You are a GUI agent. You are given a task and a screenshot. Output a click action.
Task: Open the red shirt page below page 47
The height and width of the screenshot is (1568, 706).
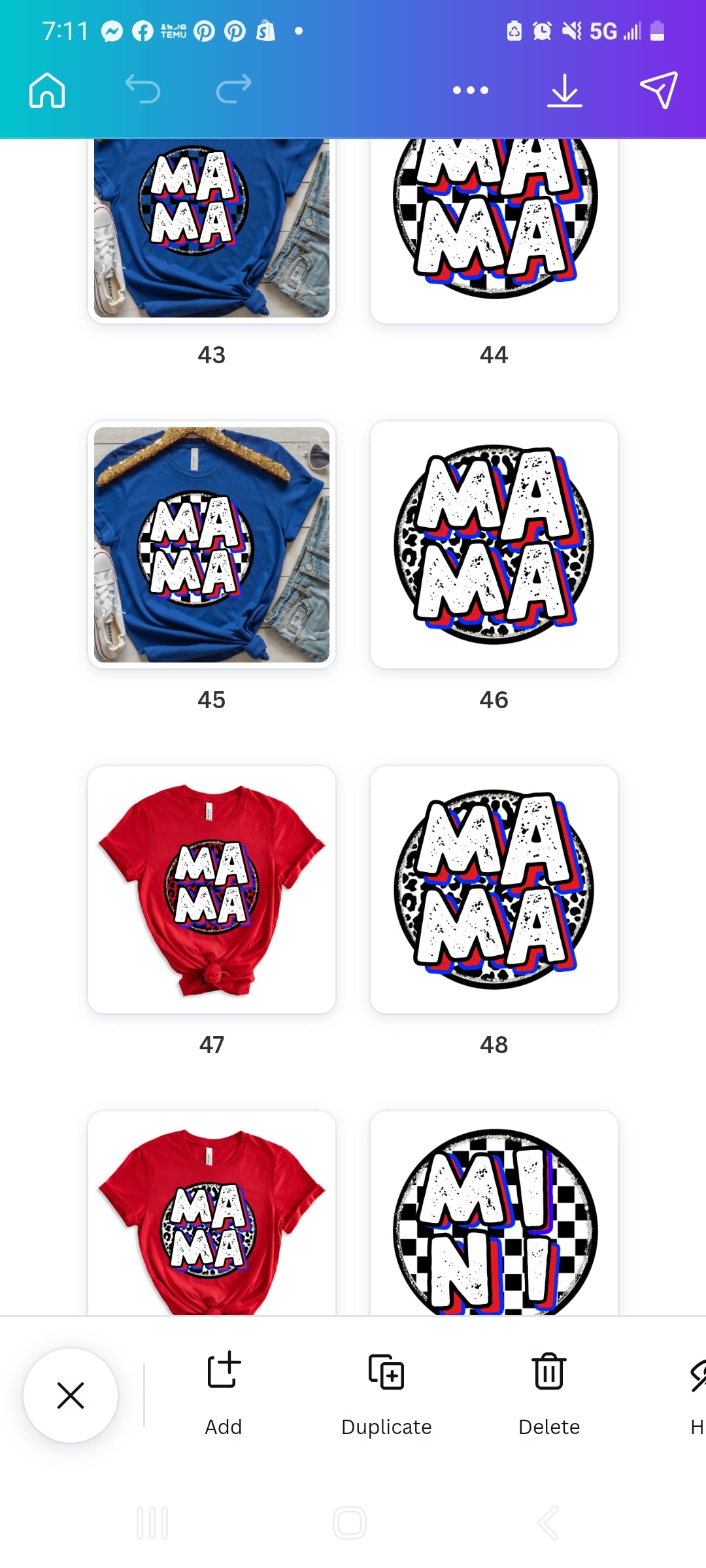coord(212,1215)
